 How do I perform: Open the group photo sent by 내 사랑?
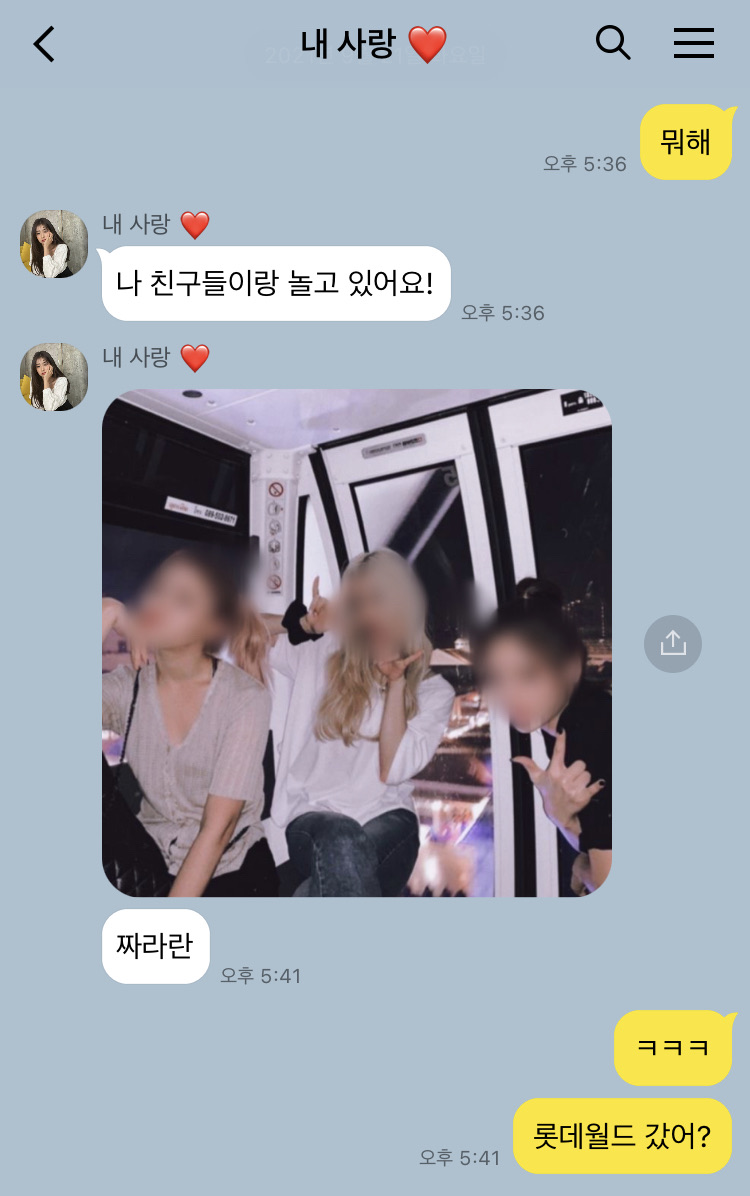(357, 642)
